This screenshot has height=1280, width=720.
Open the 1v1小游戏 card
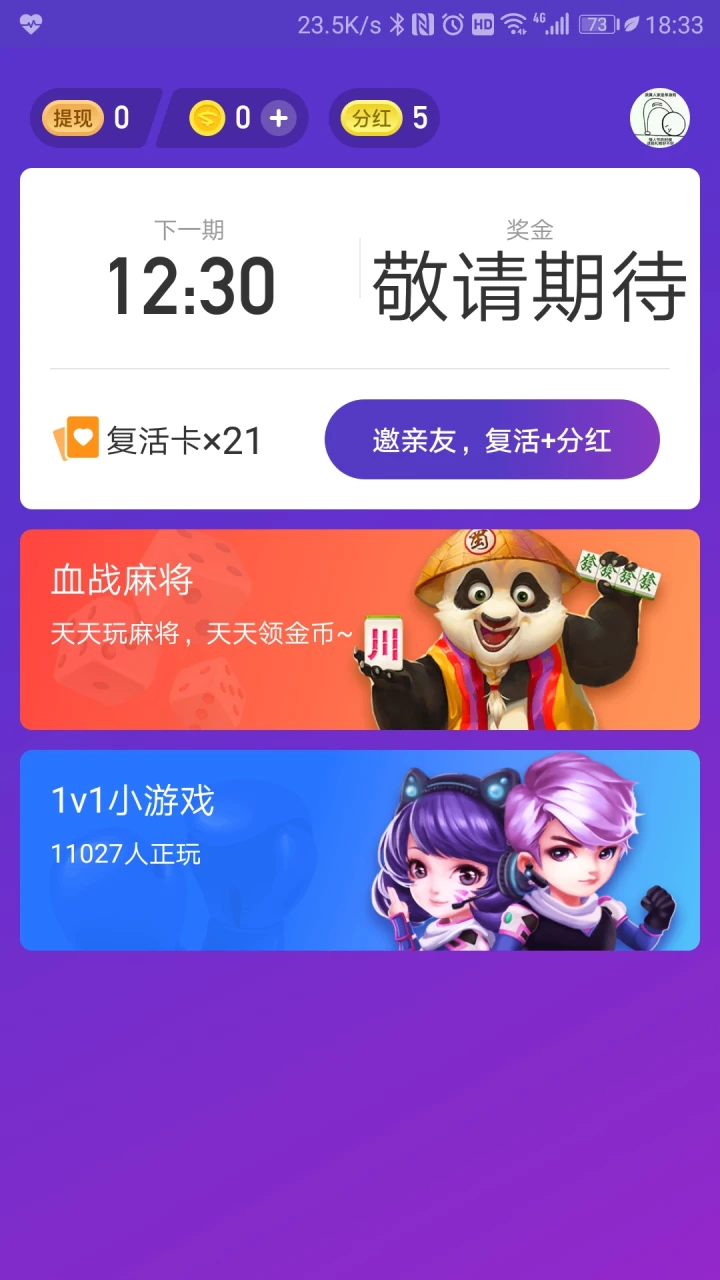click(x=360, y=850)
